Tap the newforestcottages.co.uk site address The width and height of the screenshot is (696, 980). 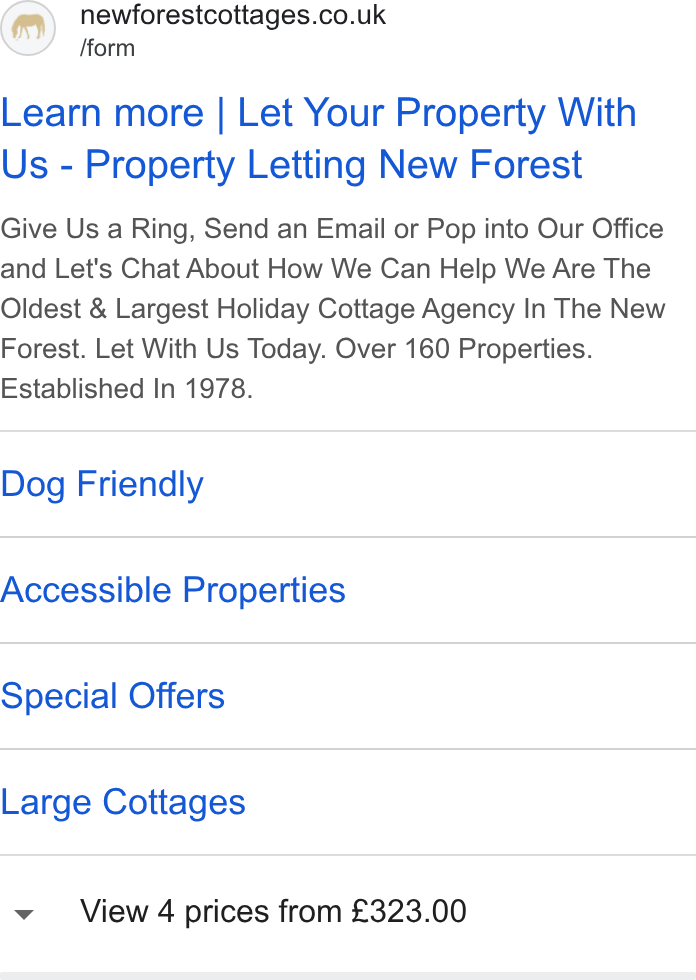pos(233,15)
